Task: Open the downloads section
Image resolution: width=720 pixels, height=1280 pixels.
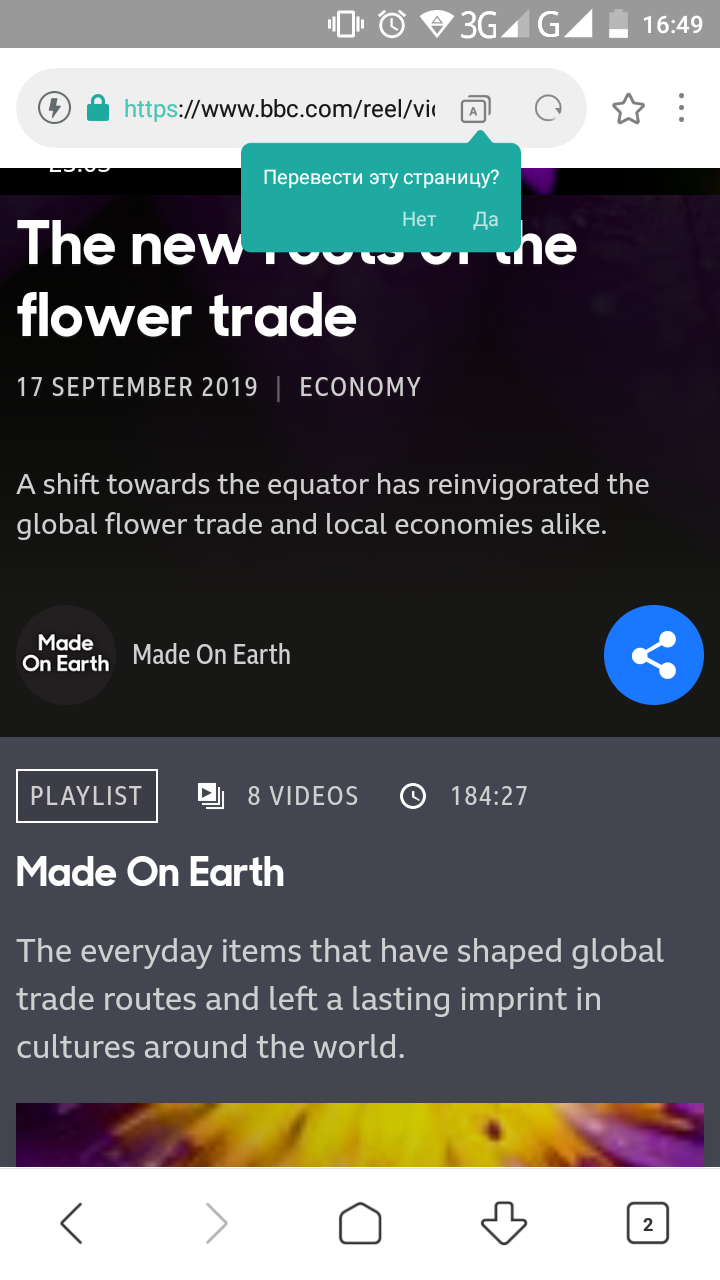Action: 503,1223
